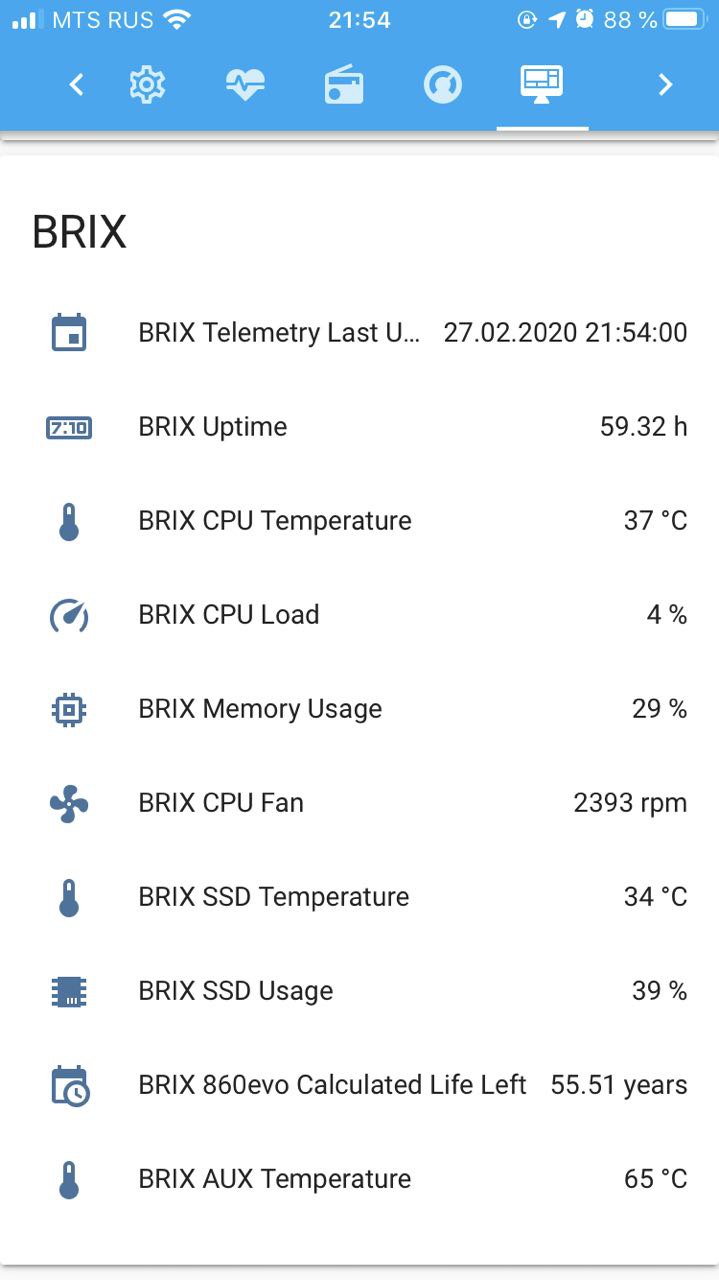The height and width of the screenshot is (1280, 719).
Task: Switch to the gear settings tab
Action: 147,85
